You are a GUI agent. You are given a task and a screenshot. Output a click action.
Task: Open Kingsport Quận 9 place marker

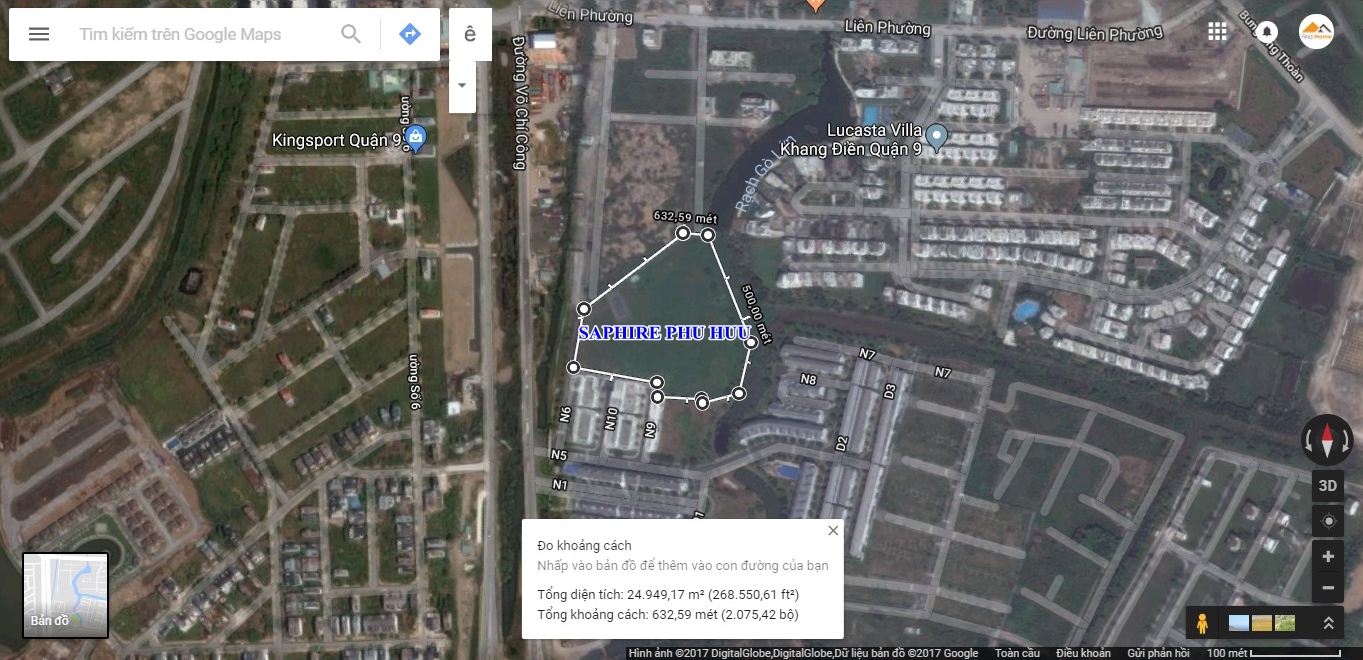417,139
